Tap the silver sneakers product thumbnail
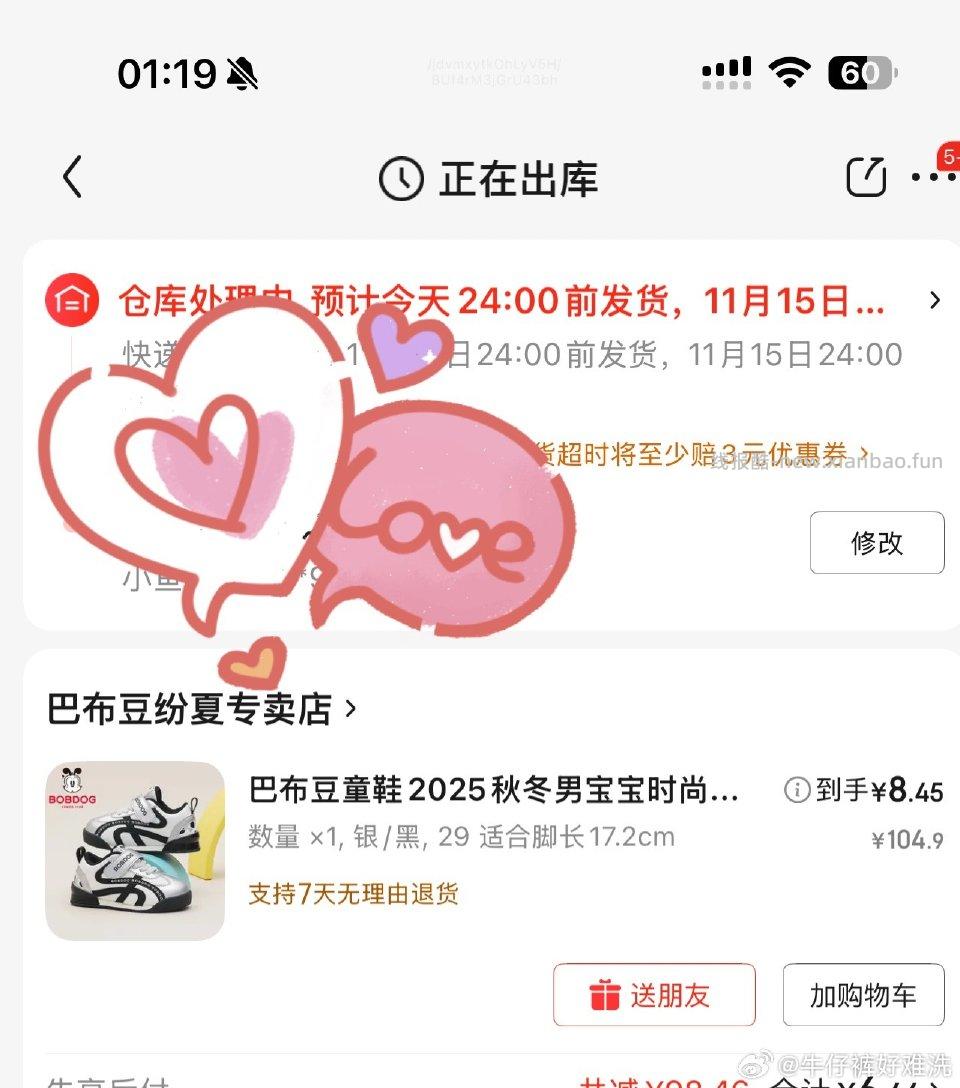The height and width of the screenshot is (1088, 960). (134, 851)
